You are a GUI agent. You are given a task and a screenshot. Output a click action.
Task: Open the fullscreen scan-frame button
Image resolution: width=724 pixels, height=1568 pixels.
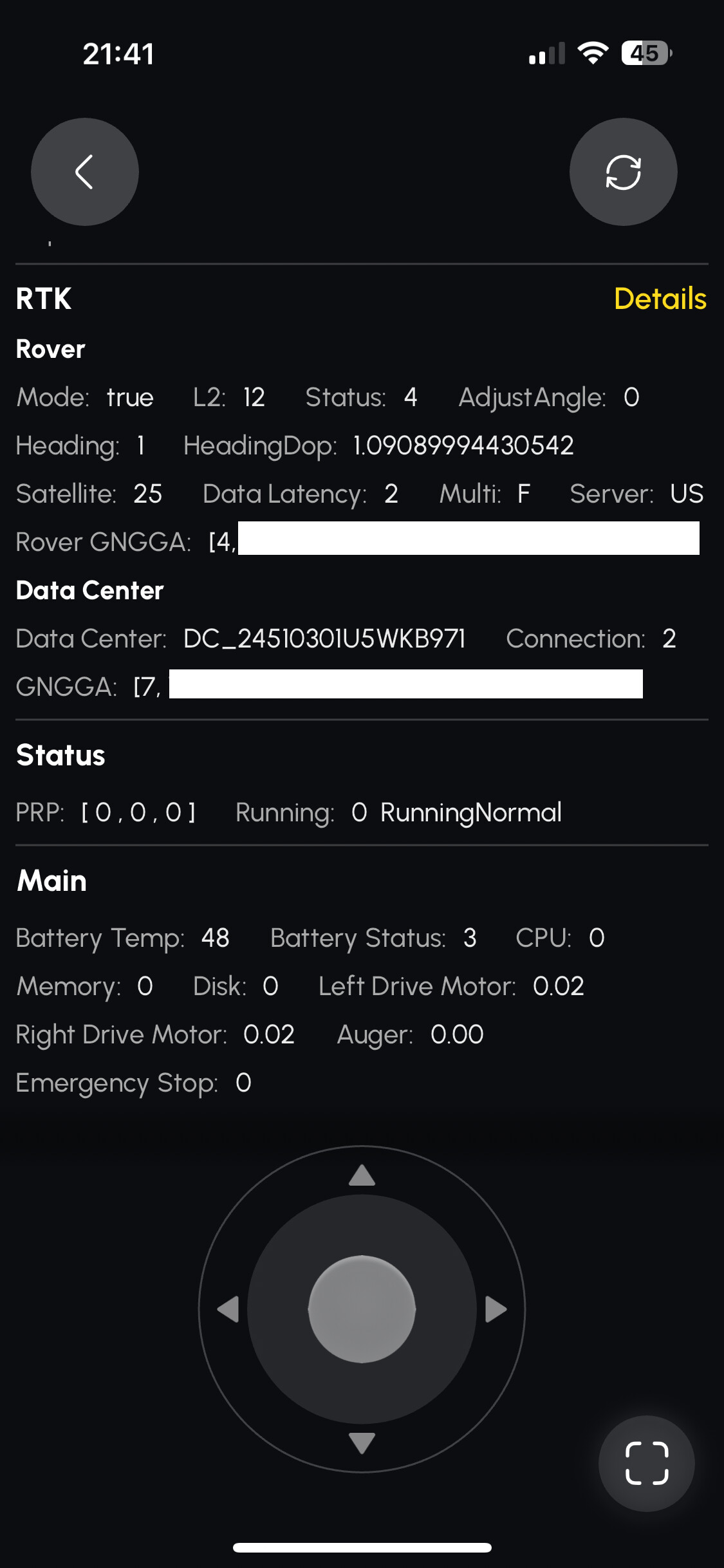[647, 1464]
